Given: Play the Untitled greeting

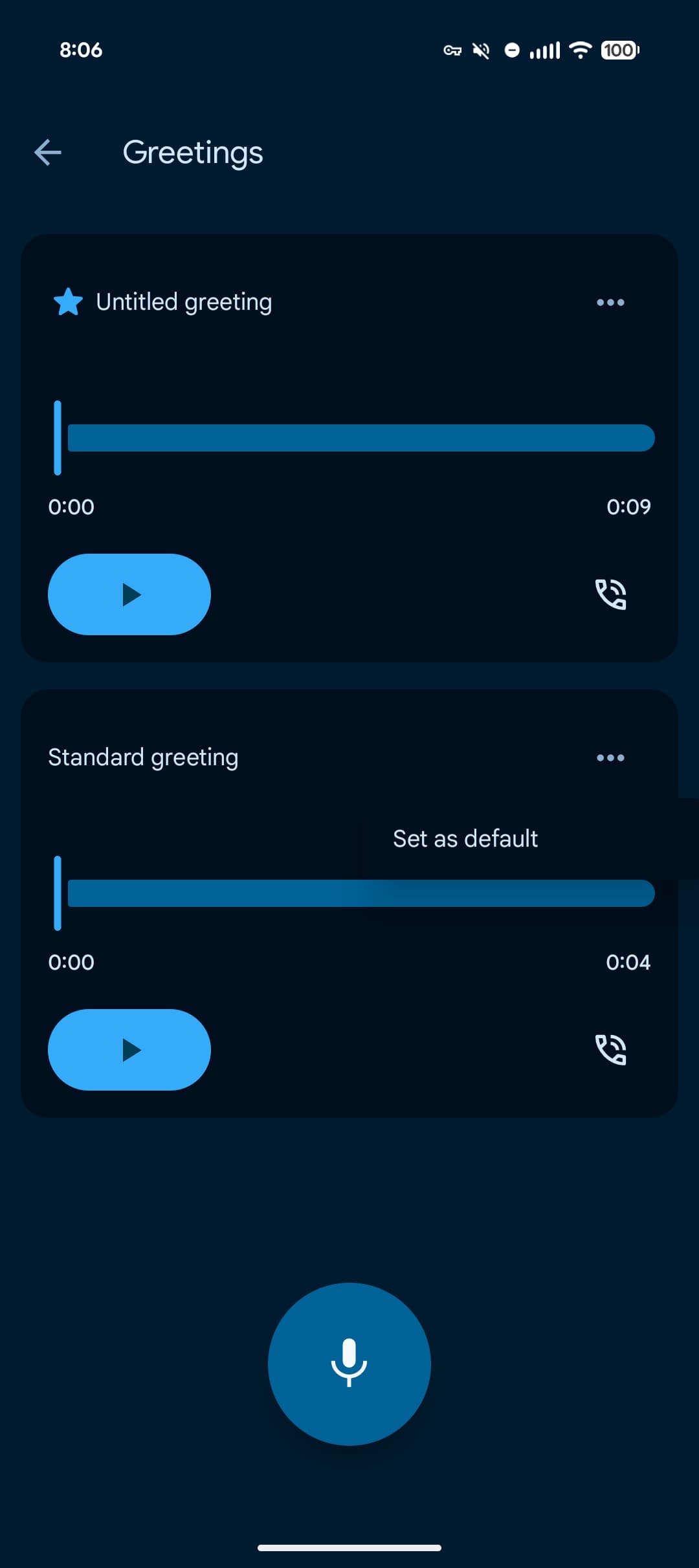Looking at the screenshot, I should 129,594.
